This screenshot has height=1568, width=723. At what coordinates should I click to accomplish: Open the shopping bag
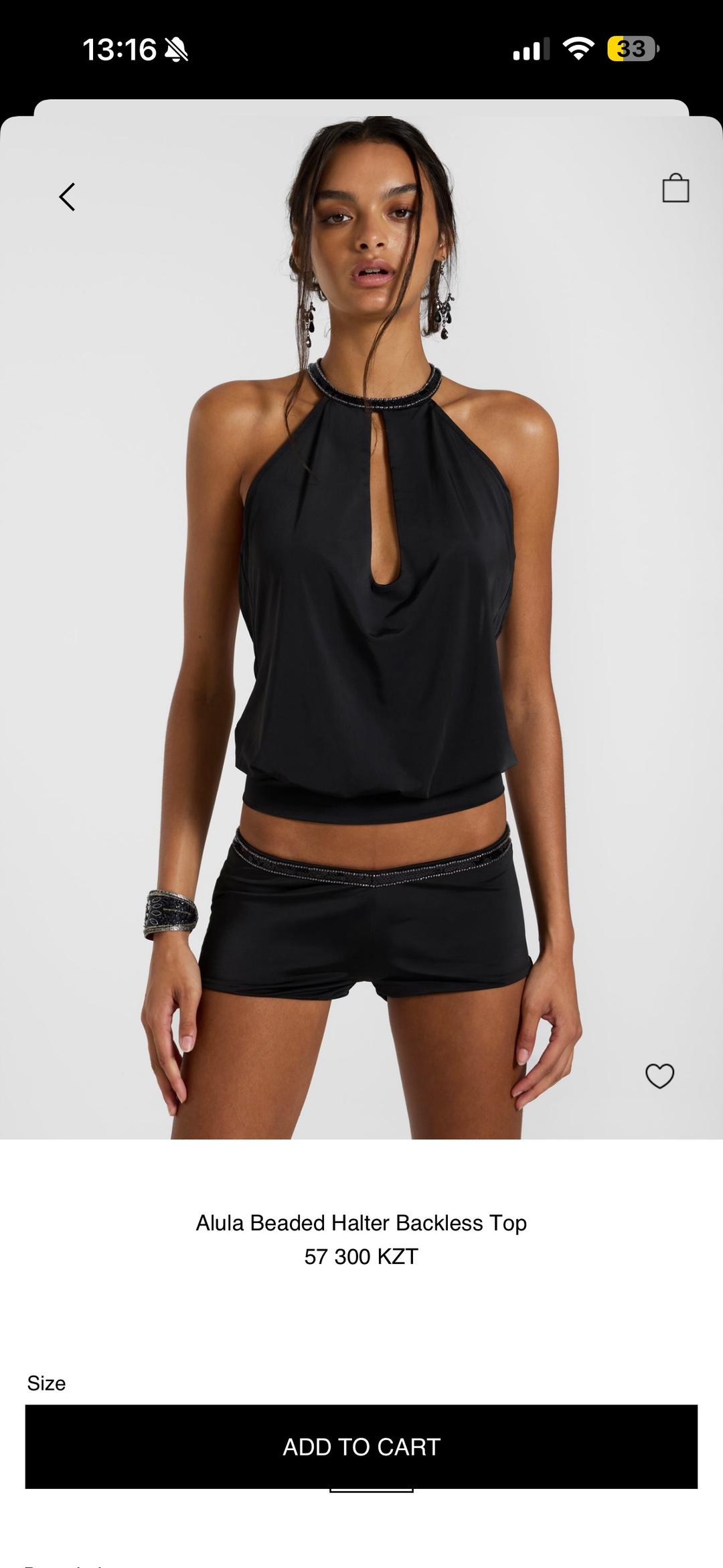[675, 188]
